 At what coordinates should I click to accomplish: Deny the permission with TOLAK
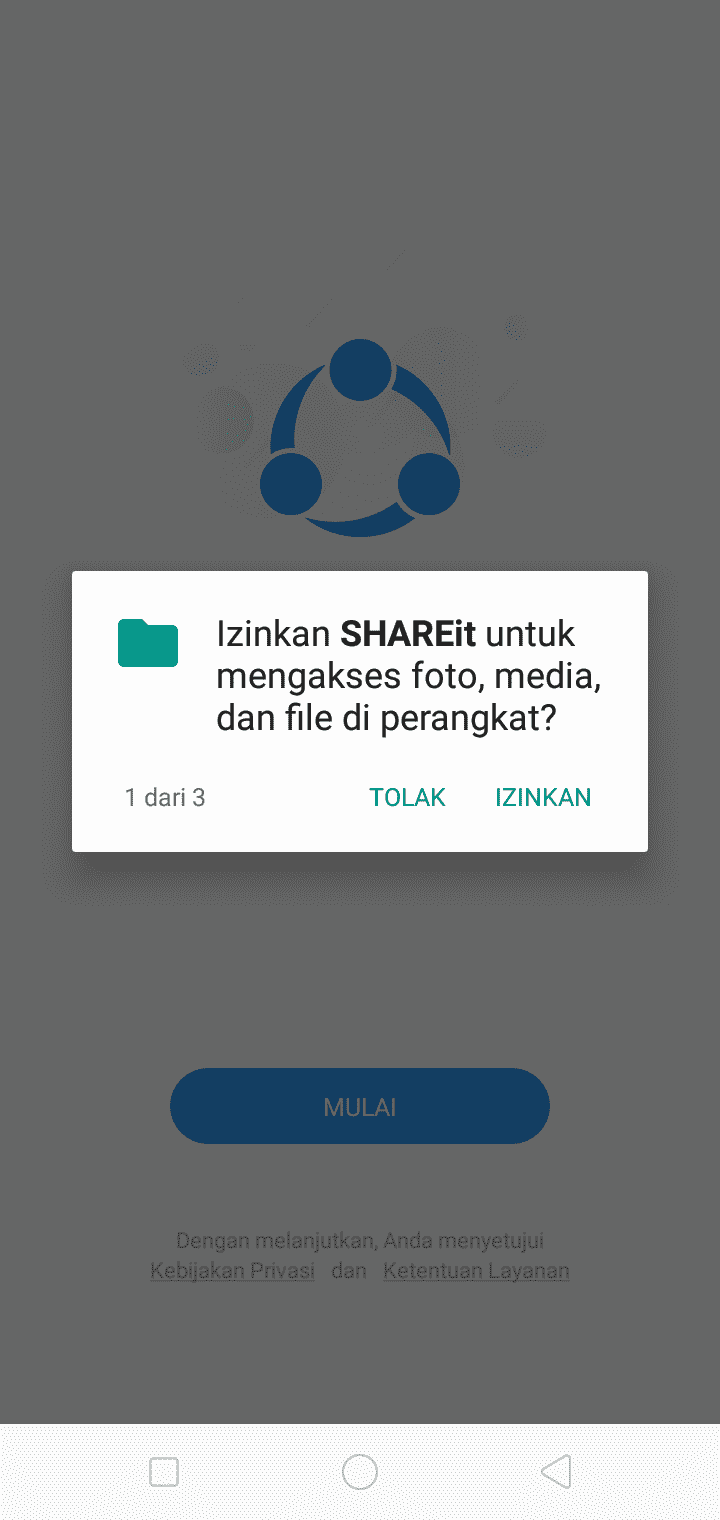click(407, 797)
